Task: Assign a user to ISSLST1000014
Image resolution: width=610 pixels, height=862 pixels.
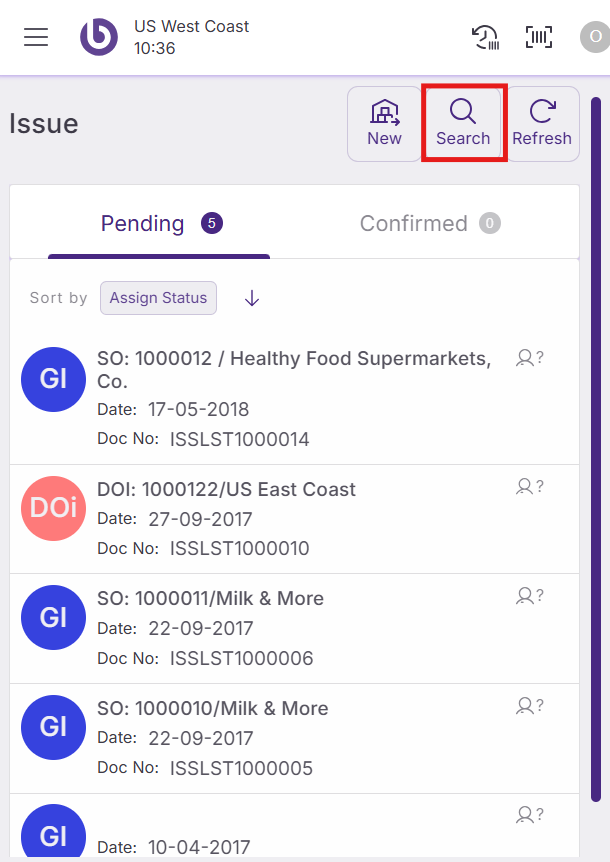Action: 529,357
